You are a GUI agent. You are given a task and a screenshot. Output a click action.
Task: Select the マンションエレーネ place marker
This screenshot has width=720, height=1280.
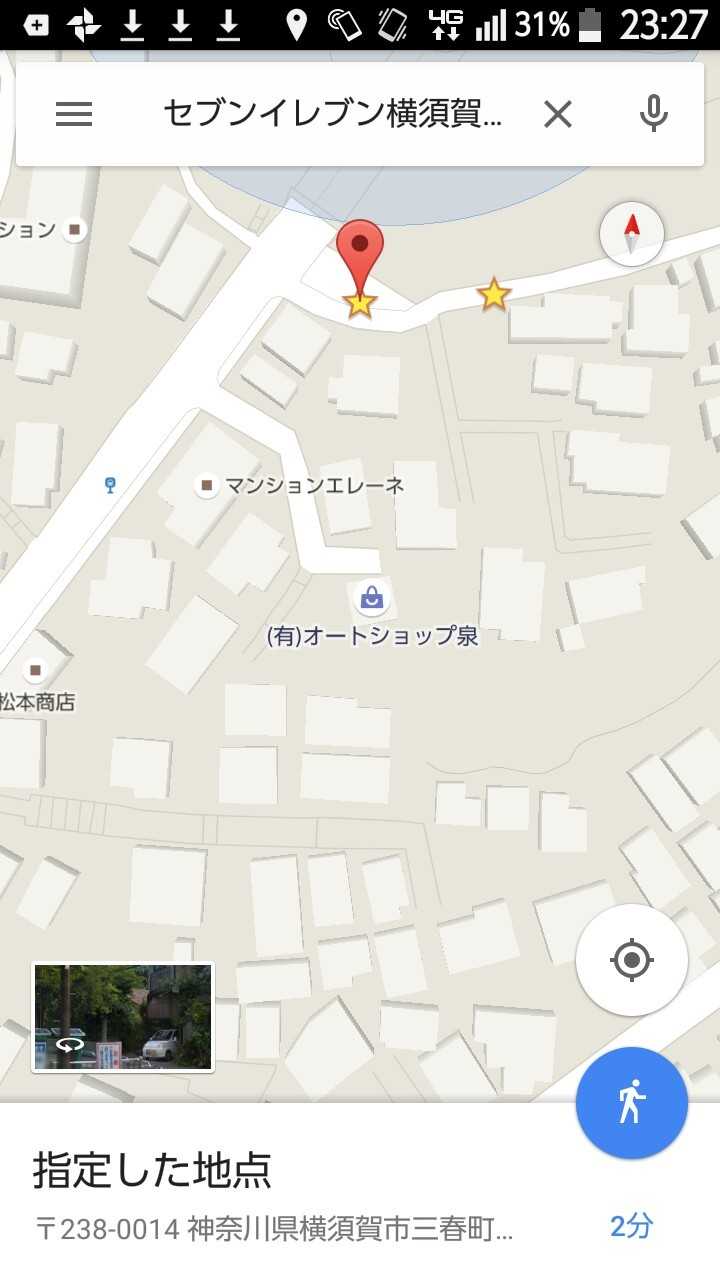(207, 486)
